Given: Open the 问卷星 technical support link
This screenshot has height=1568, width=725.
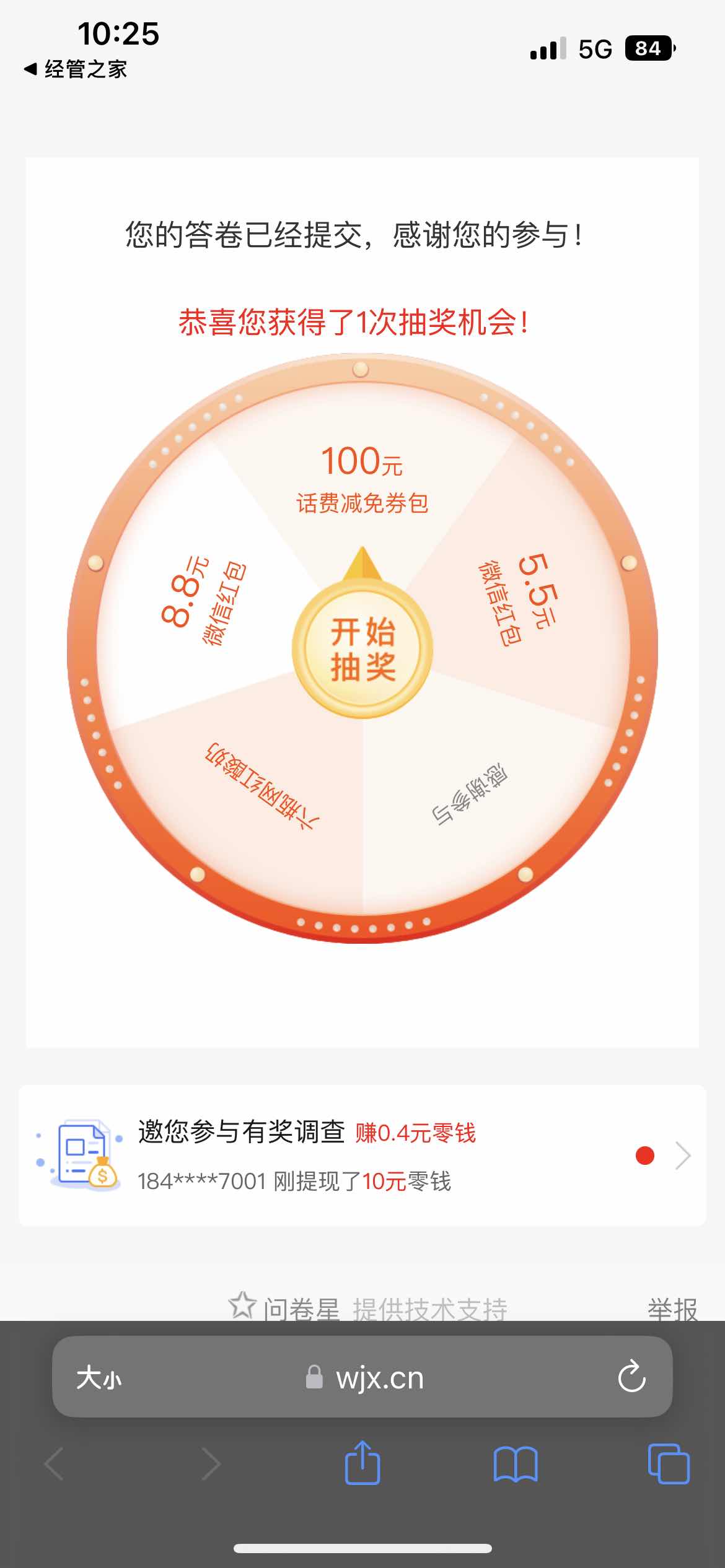Looking at the screenshot, I should pyautogui.click(x=368, y=1309).
